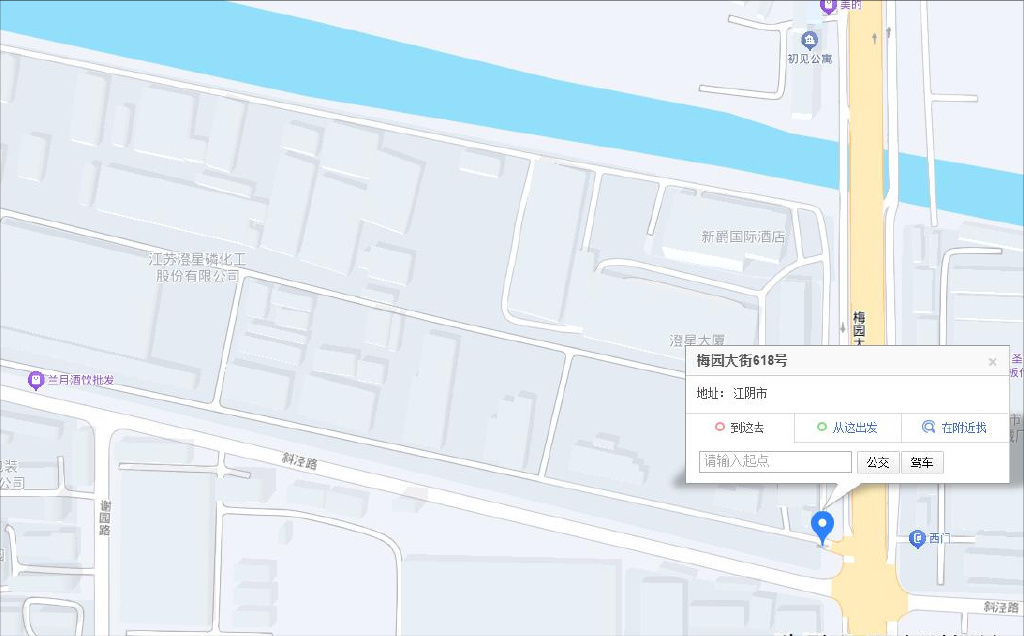Focus the 请输入起点 start point field
This screenshot has height=636, width=1024.
[775, 462]
